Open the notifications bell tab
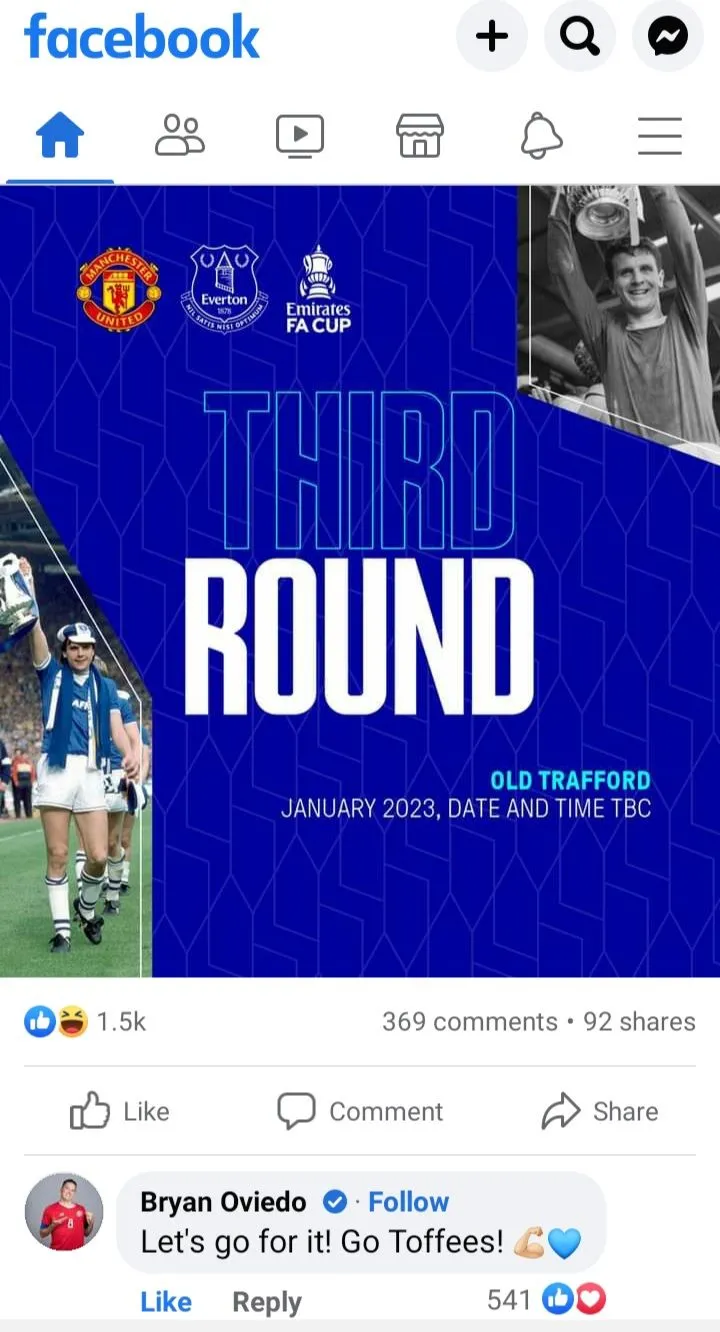This screenshot has width=720, height=1332. click(541, 136)
